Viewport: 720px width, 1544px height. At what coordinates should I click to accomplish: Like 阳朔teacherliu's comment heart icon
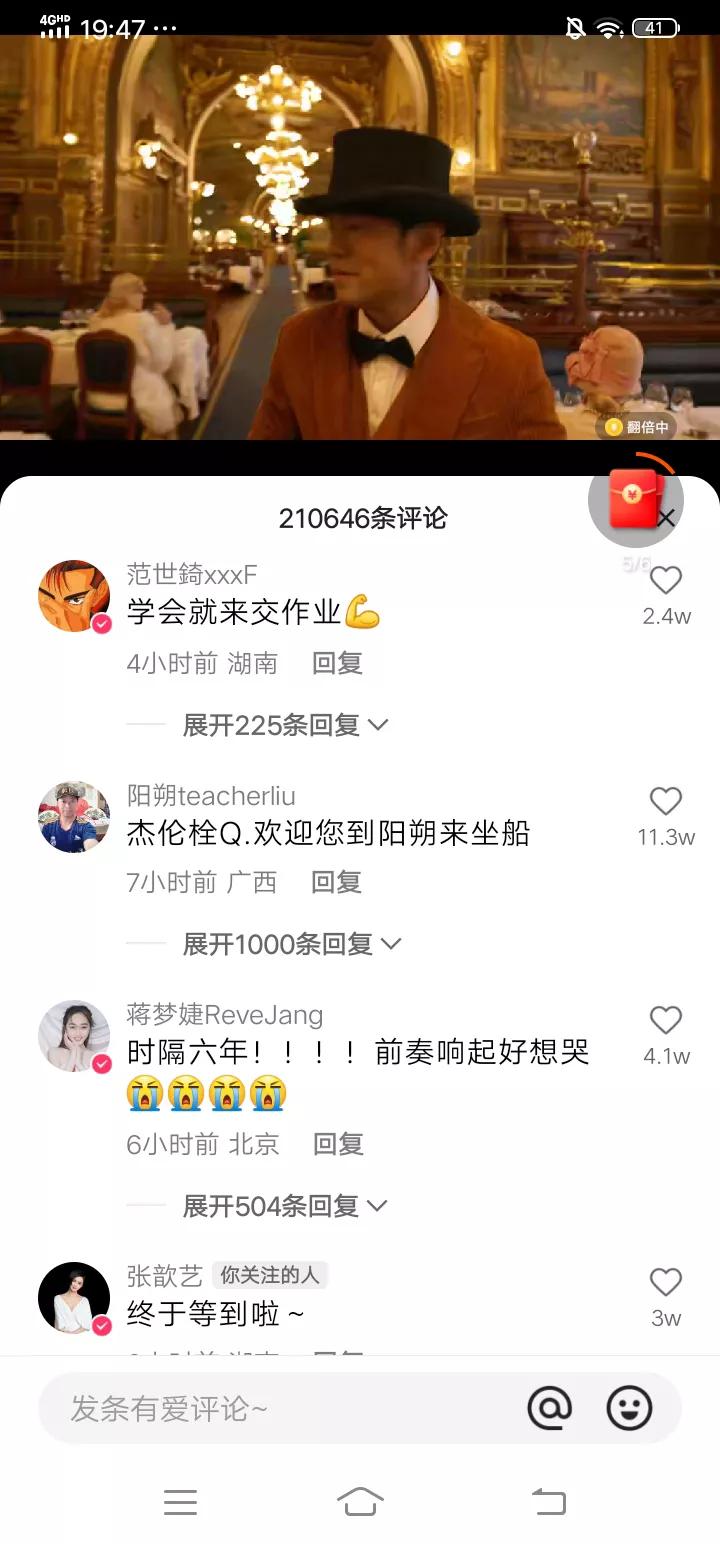pos(665,801)
